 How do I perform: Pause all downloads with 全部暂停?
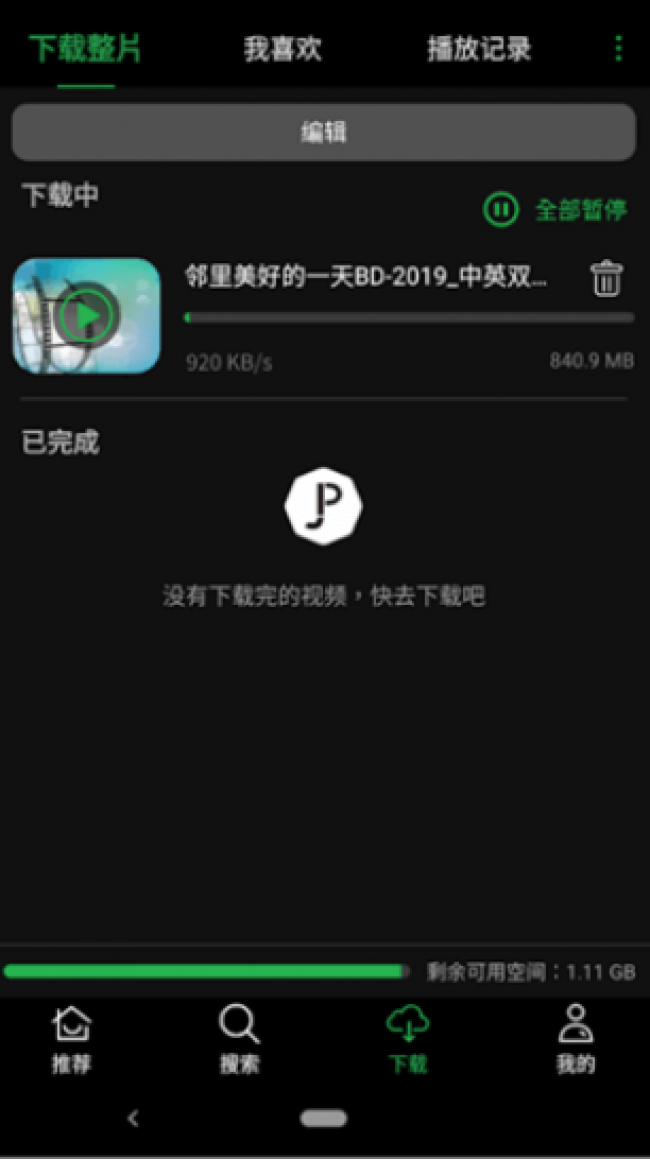coord(556,209)
